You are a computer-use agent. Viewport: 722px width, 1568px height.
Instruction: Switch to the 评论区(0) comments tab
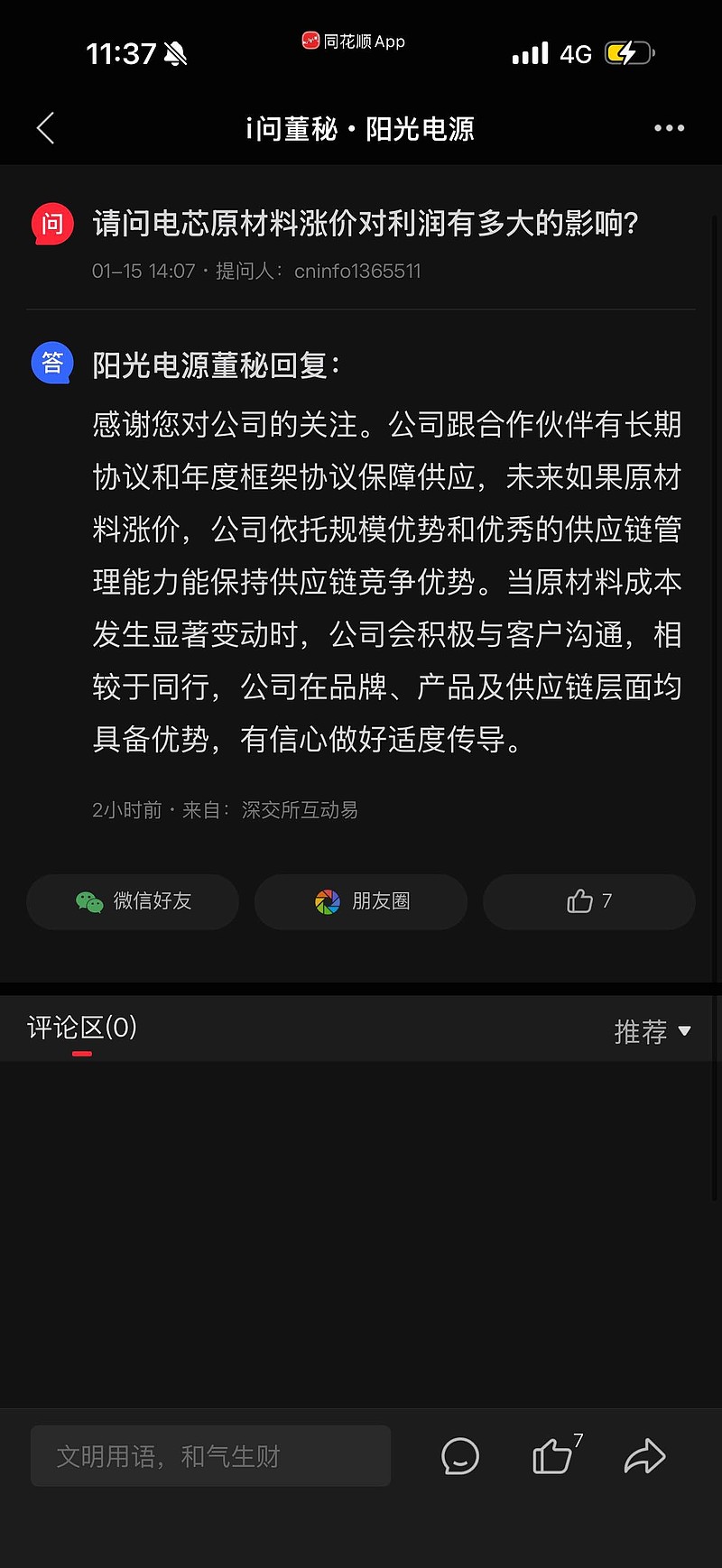point(81,1028)
